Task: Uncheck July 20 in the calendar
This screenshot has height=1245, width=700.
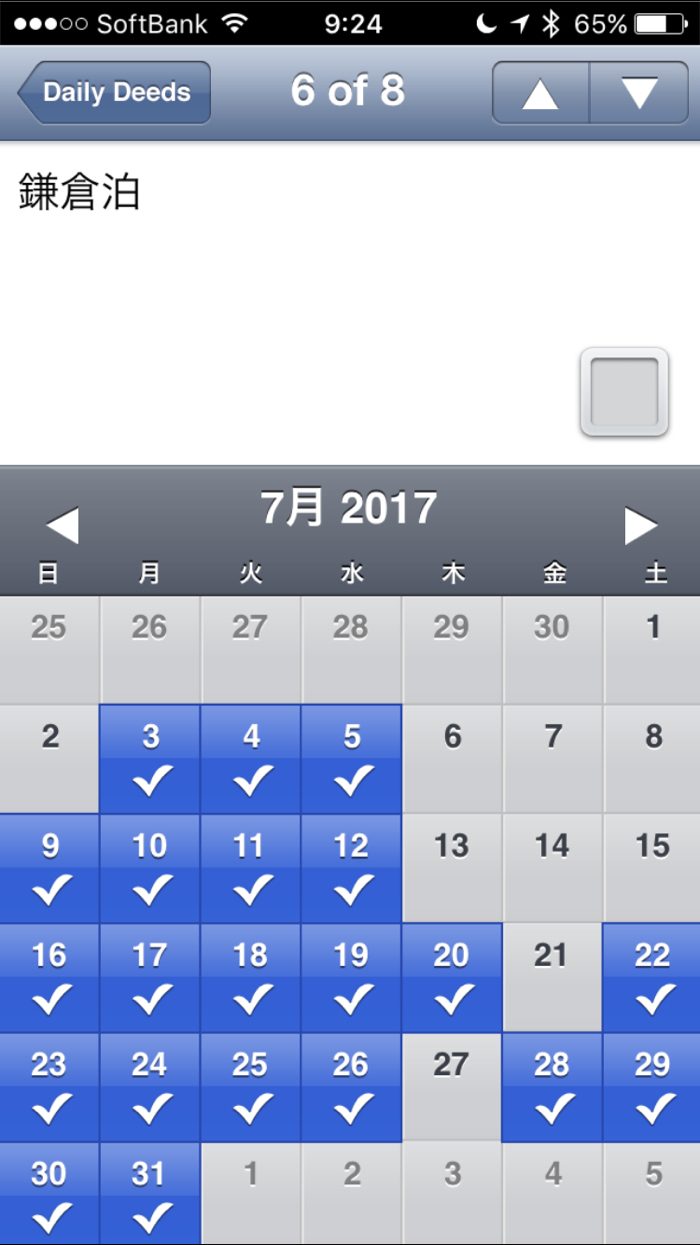Action: (x=452, y=977)
